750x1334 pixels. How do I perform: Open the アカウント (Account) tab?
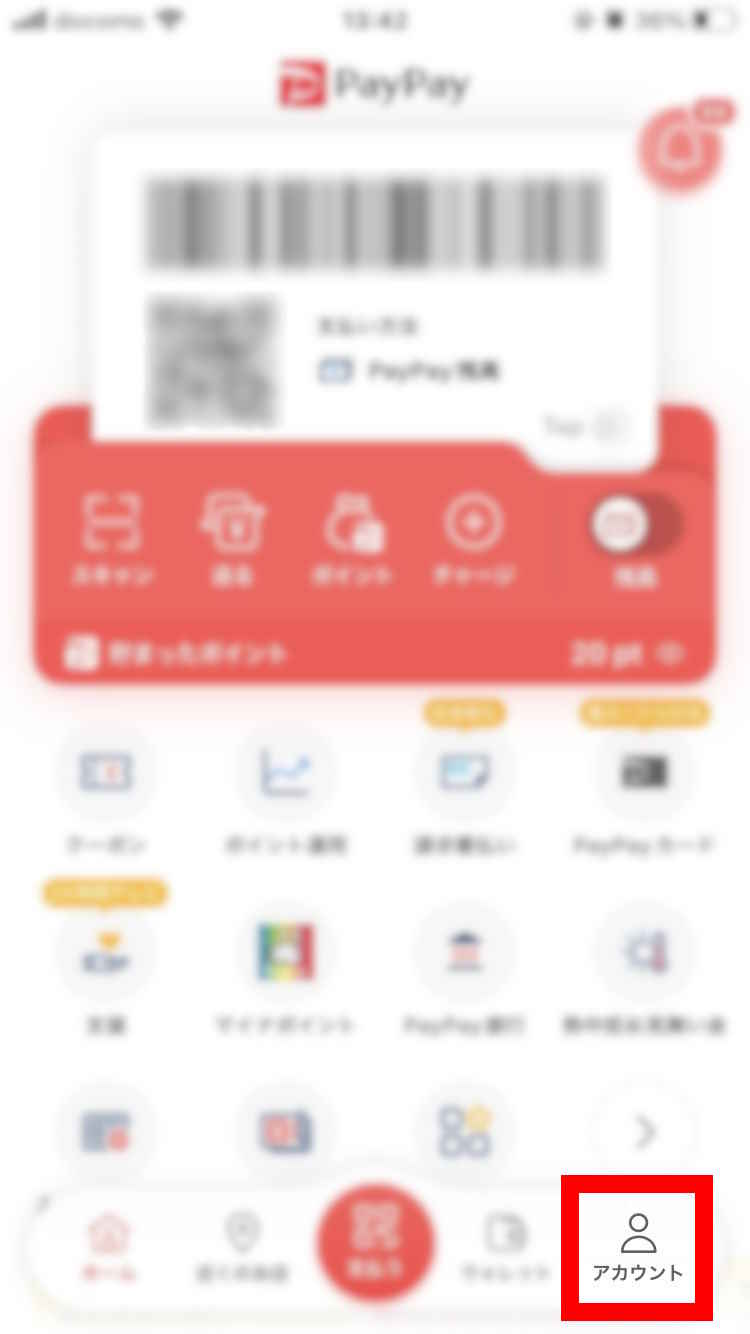(637, 1245)
